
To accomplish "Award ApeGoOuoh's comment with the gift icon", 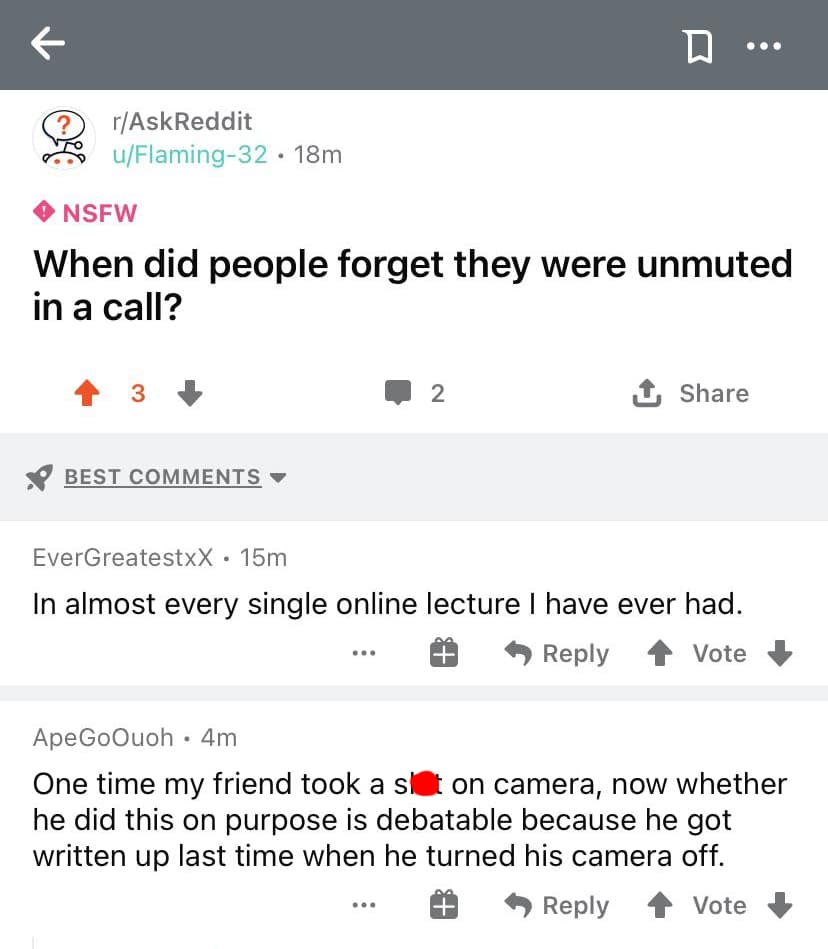I will pyautogui.click(x=444, y=906).
